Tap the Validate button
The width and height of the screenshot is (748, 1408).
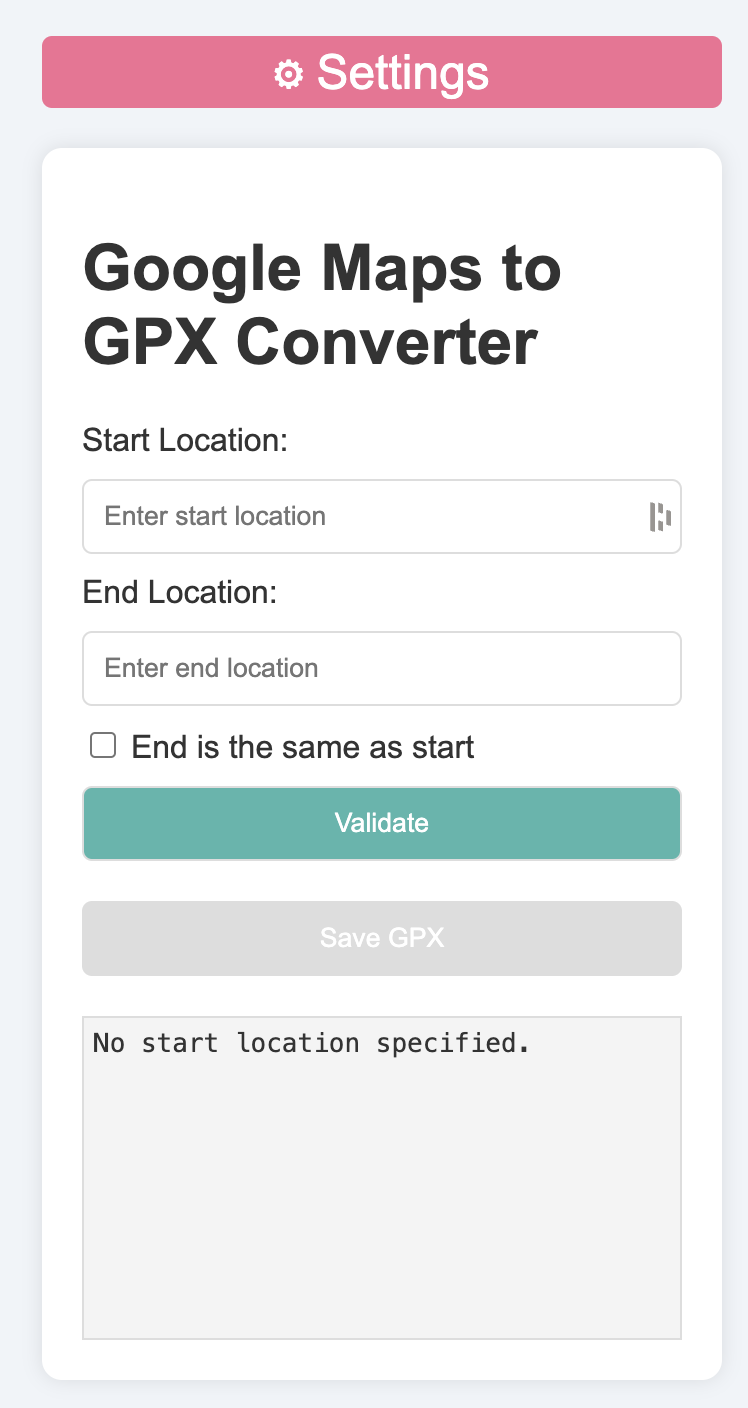coord(381,823)
